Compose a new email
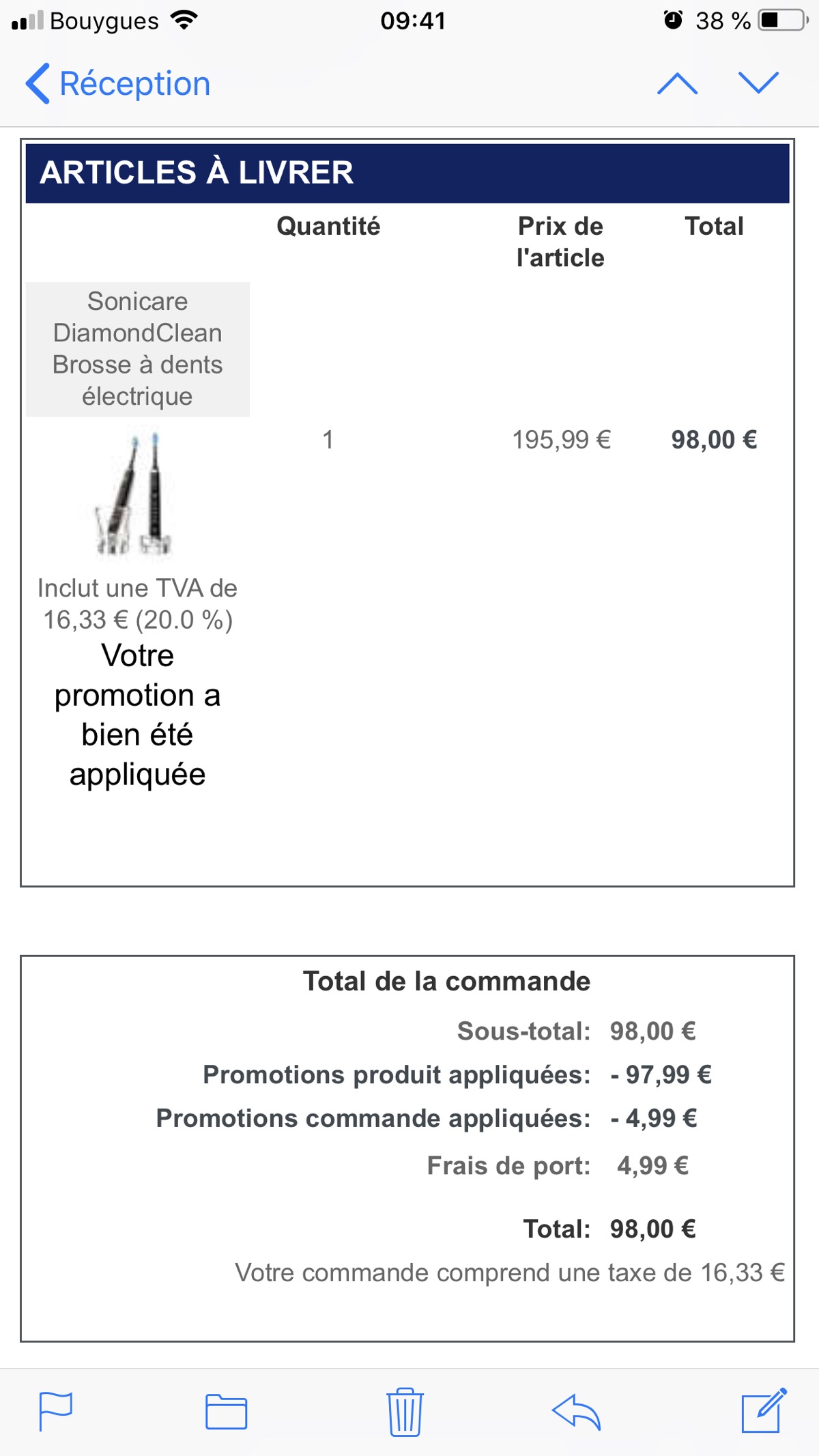This screenshot has width=819, height=1456. [x=764, y=1410]
